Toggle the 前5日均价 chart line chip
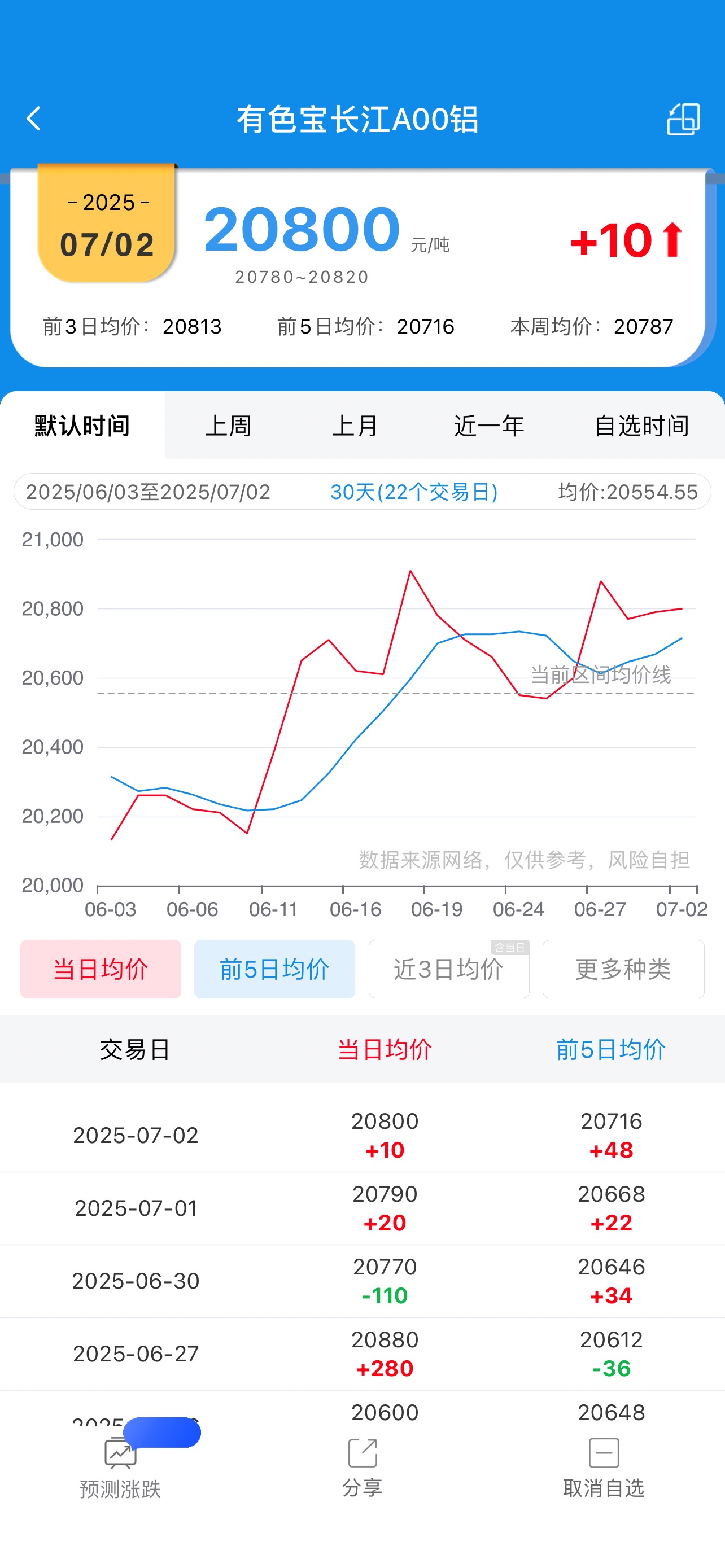The height and width of the screenshot is (1568, 725). click(x=274, y=969)
